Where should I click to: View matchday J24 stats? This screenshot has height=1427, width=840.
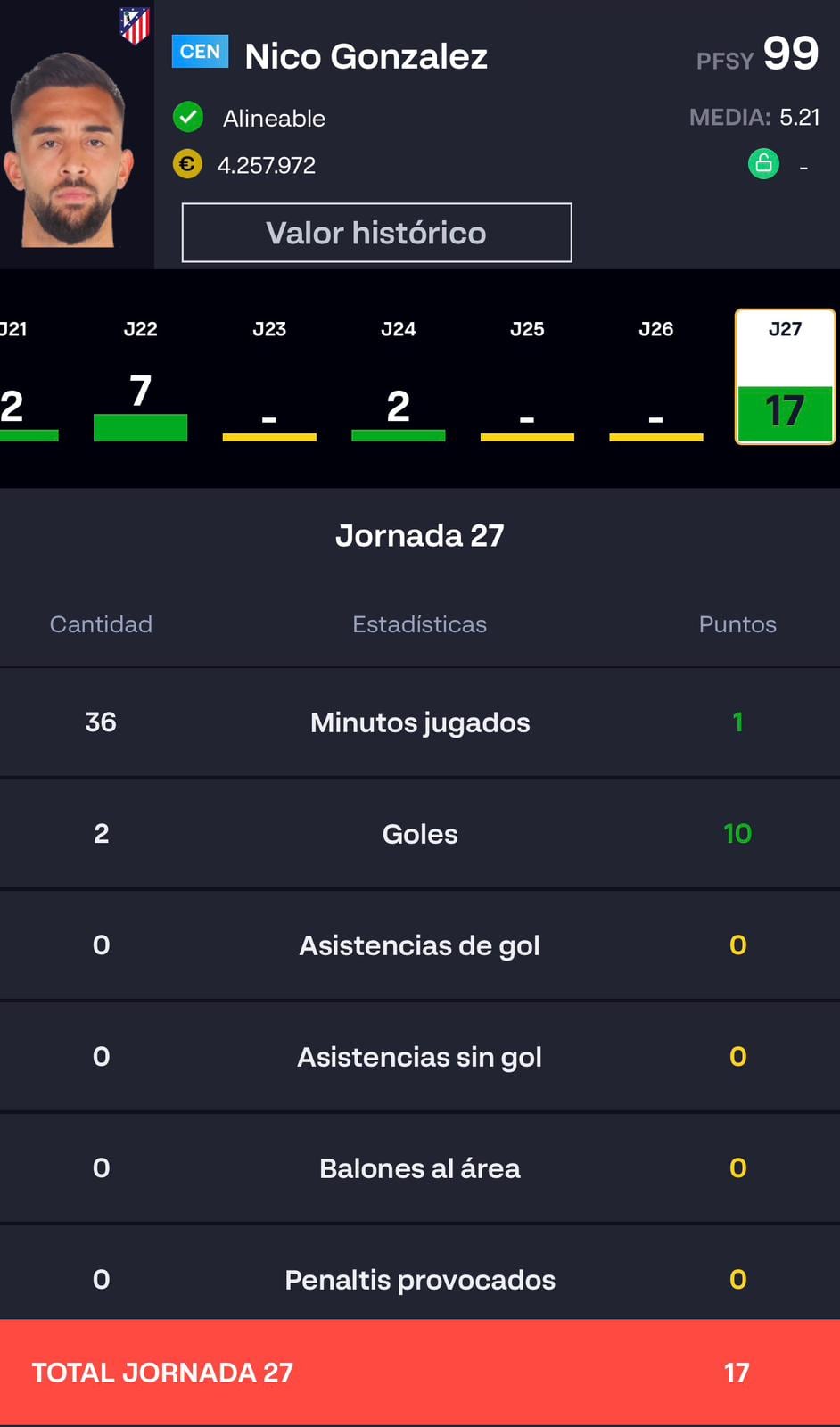tap(398, 379)
